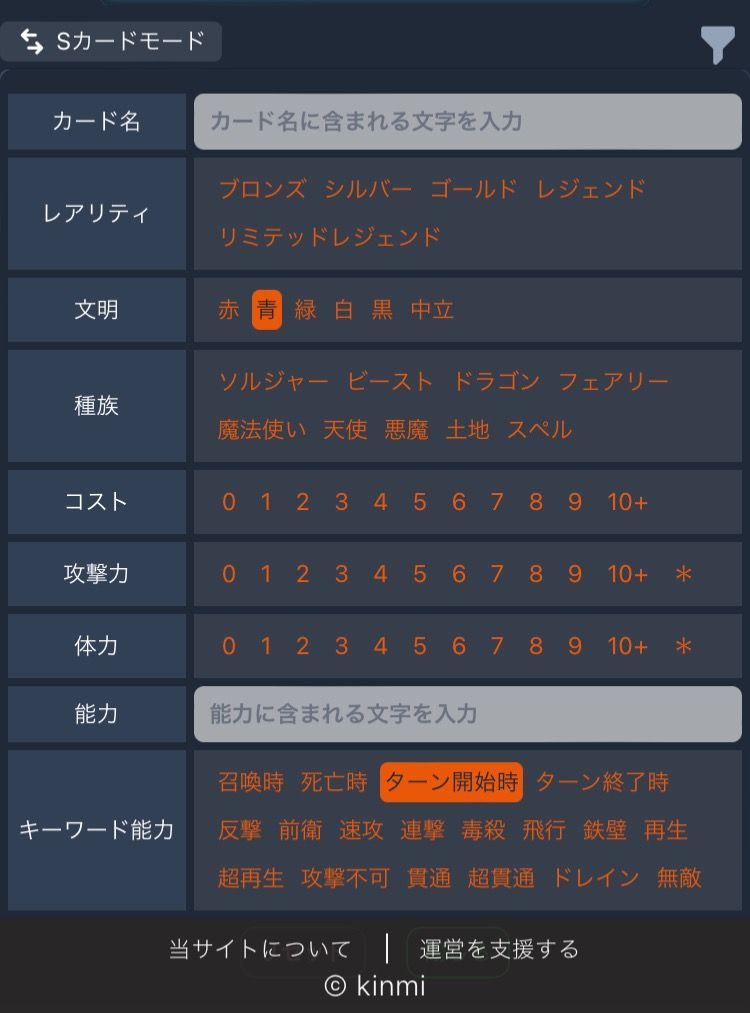Tap the filter funnel icon
This screenshot has height=1013, width=750.
coord(717,45)
